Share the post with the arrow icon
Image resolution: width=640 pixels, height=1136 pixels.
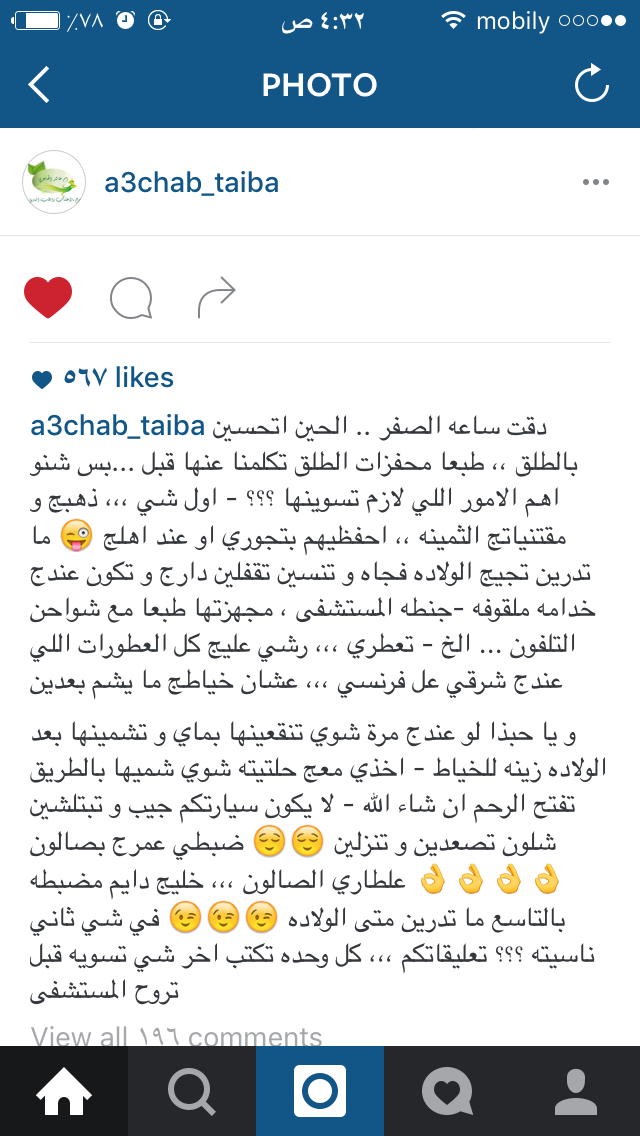pyautogui.click(x=216, y=297)
